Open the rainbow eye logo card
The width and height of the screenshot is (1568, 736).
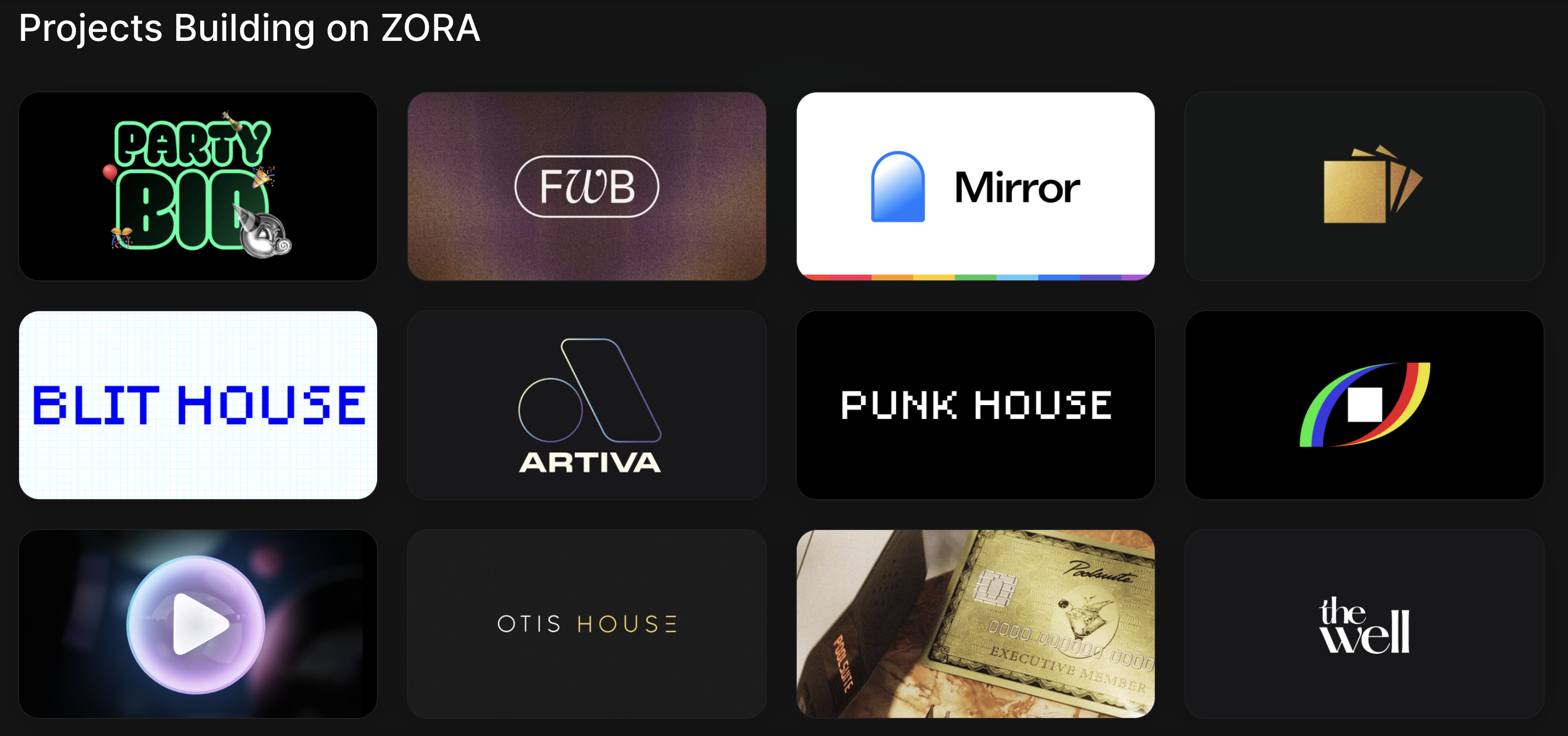tap(1364, 405)
